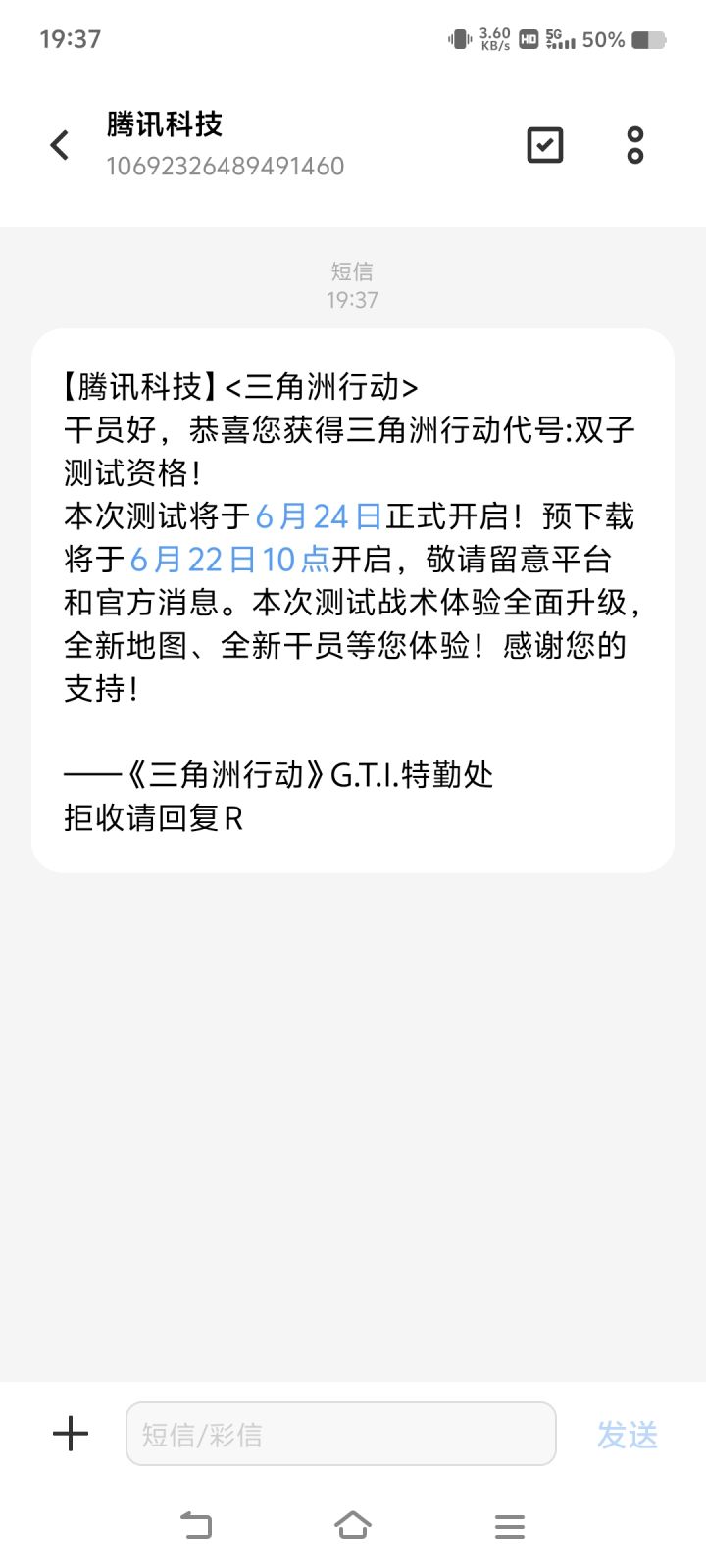Tap the 发送 send button
The height and width of the screenshot is (1568, 706).
[627, 1433]
